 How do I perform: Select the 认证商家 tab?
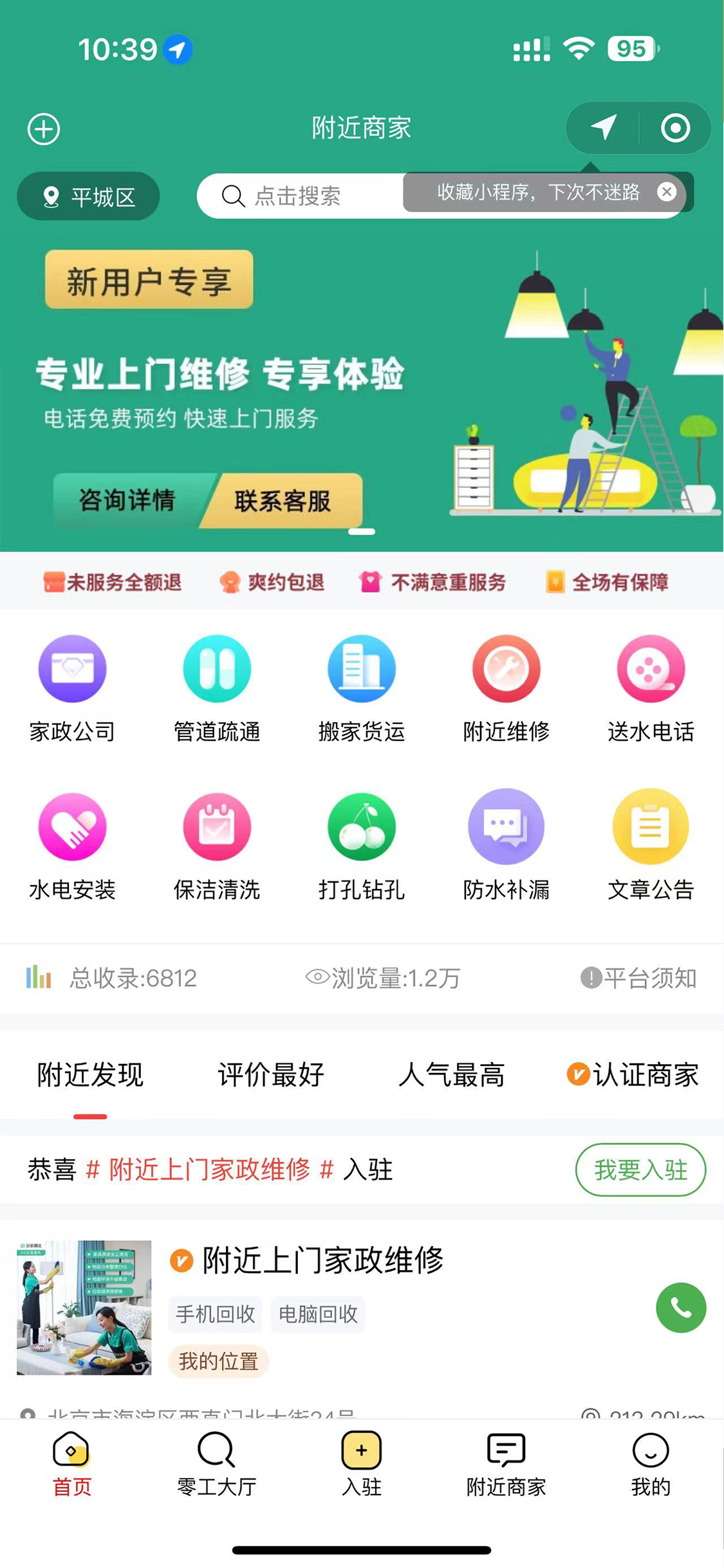pos(633,1075)
